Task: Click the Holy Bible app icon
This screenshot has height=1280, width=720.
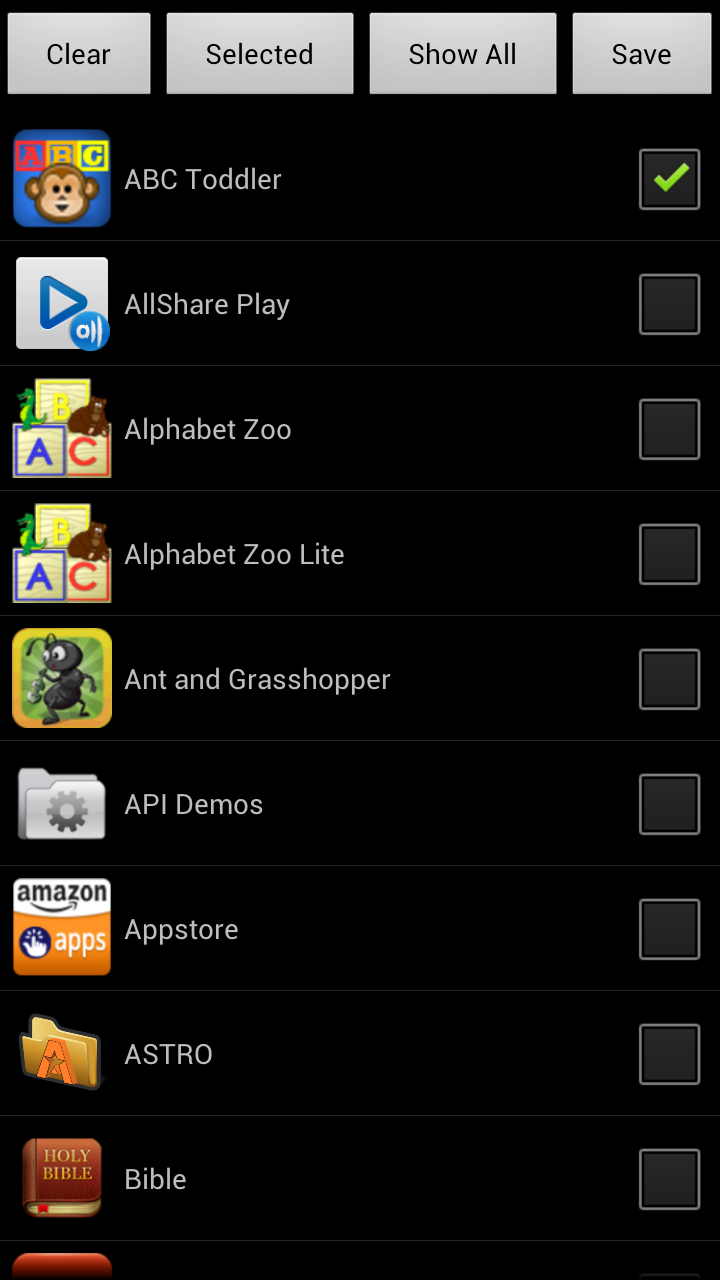Action: (62, 1178)
